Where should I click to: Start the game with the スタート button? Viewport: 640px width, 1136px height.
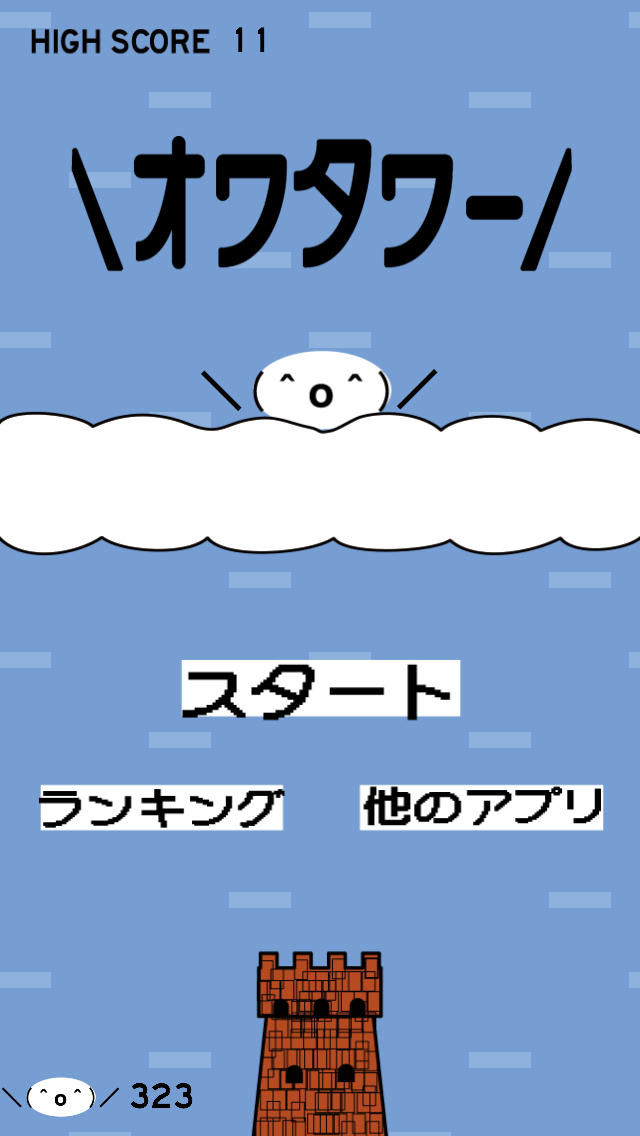click(320, 689)
